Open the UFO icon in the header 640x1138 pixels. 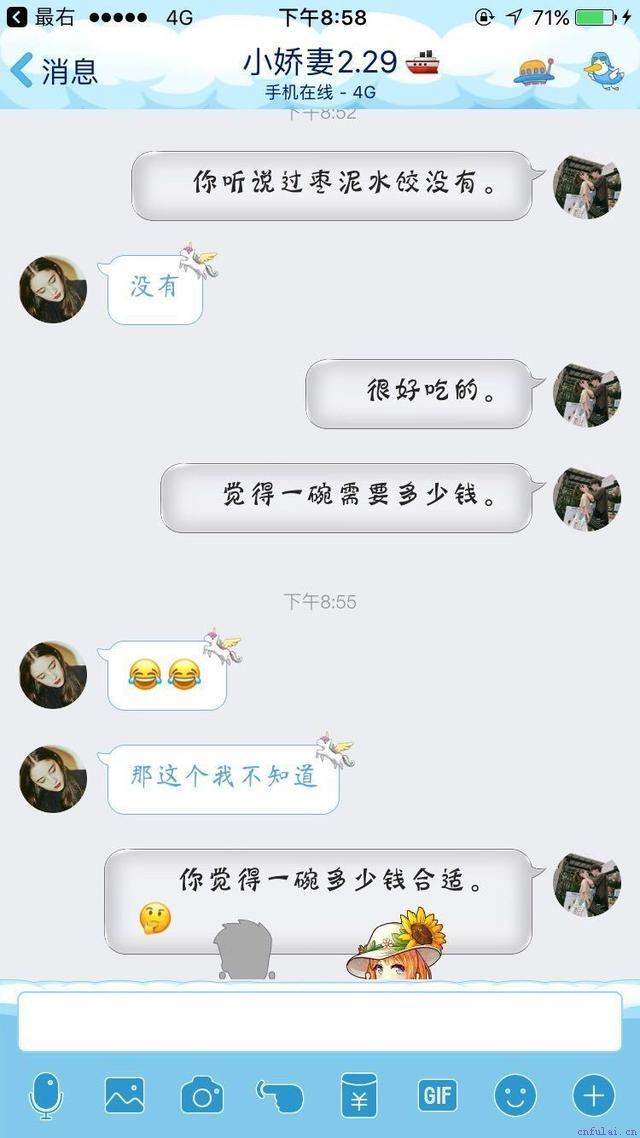[535, 71]
